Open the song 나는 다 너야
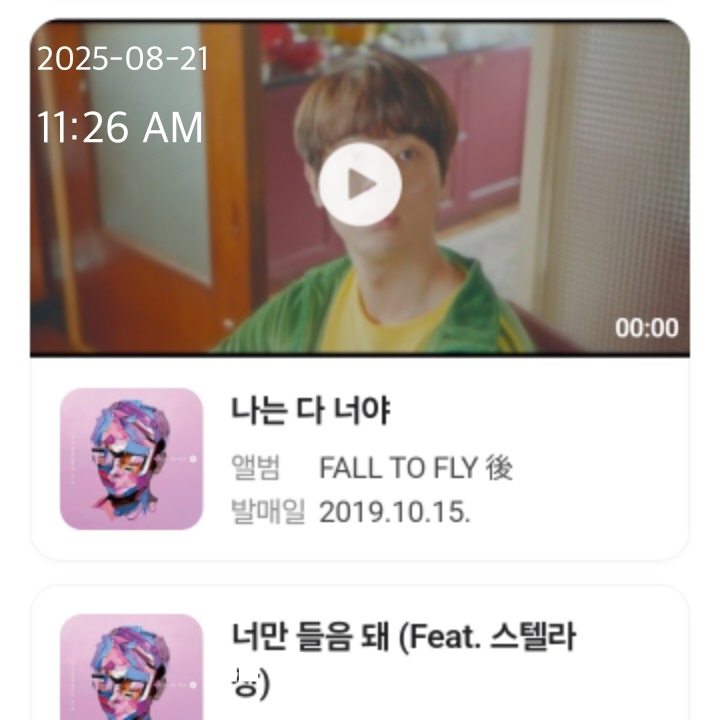Viewport: 720px width, 720px height. click(x=311, y=410)
